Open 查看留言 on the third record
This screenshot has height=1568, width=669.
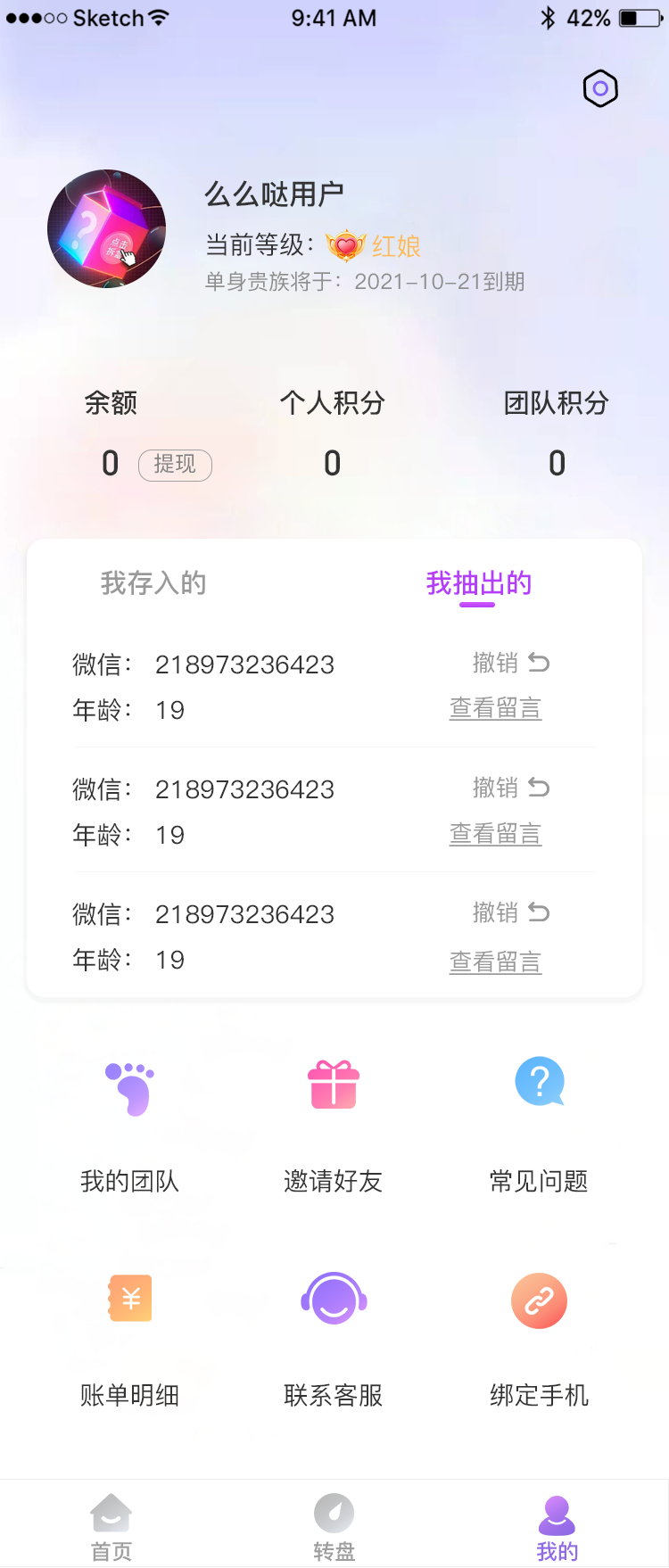[495, 961]
